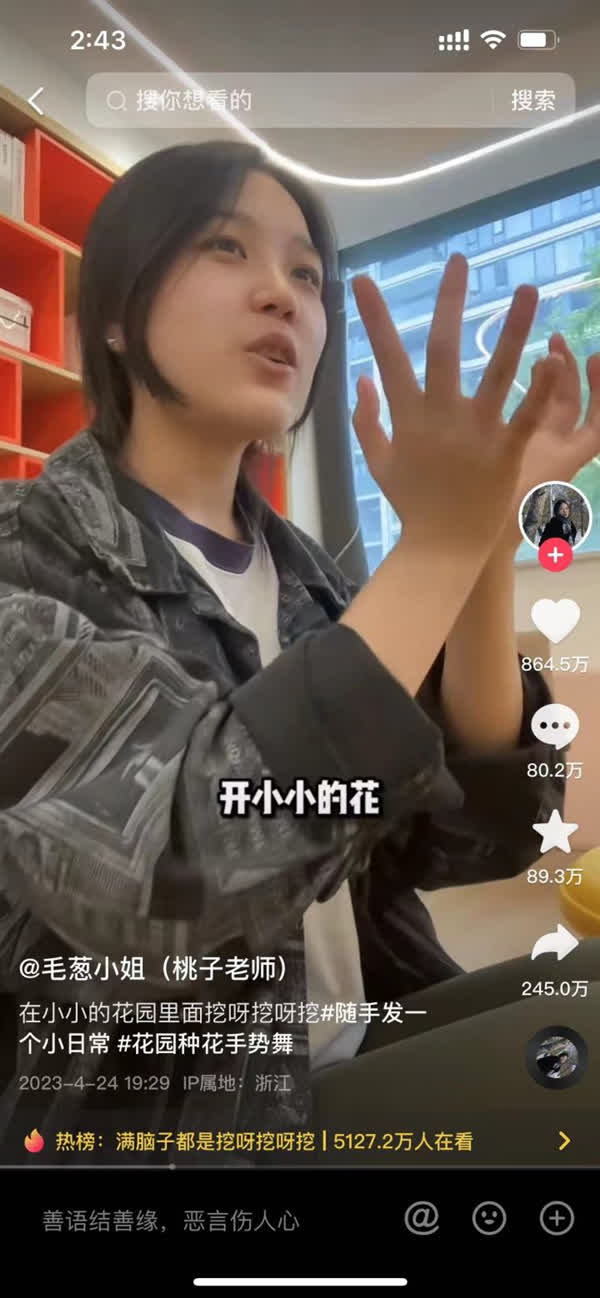Tap the plus icon beside the emoji

pyautogui.click(x=556, y=1218)
